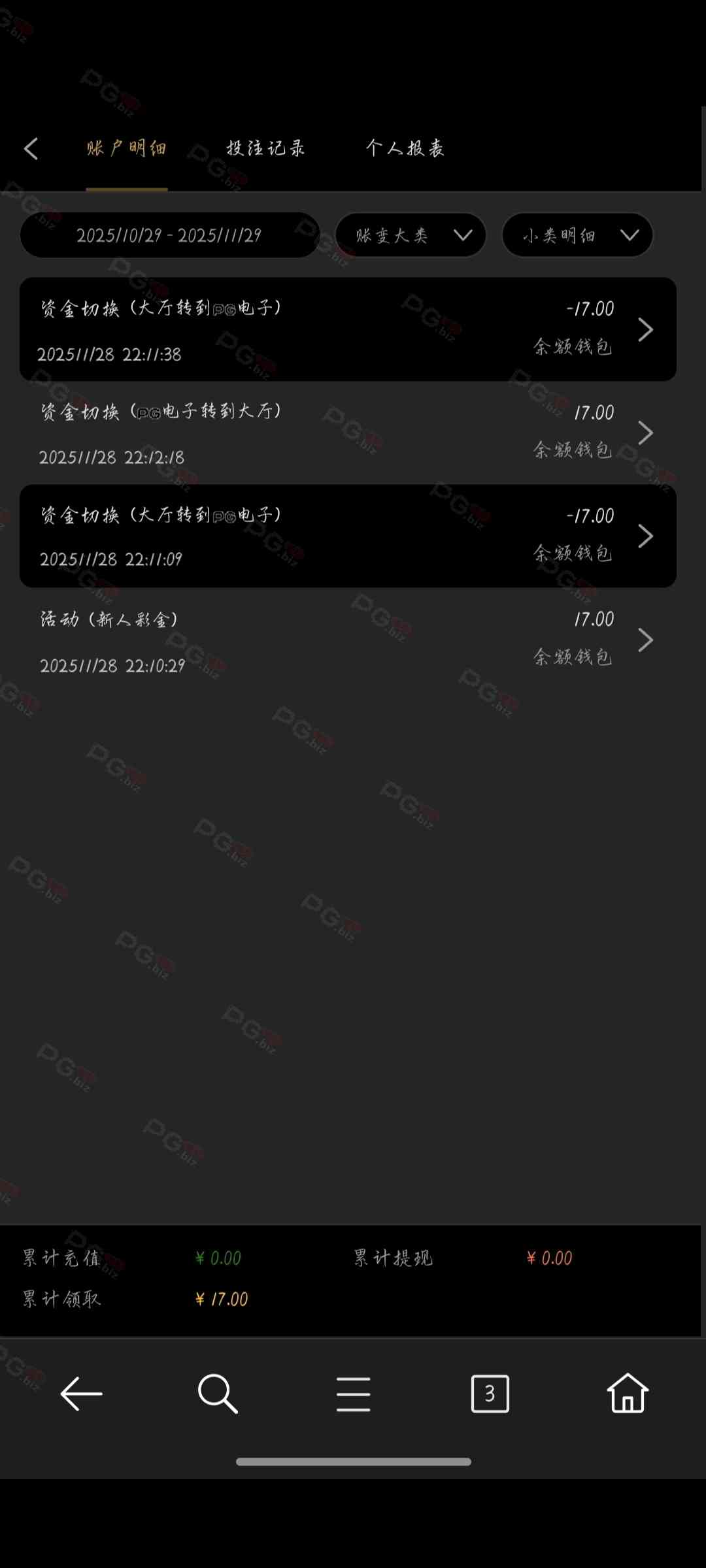Switch to the 个人报表 tab
706x1568 pixels.
tap(405, 149)
